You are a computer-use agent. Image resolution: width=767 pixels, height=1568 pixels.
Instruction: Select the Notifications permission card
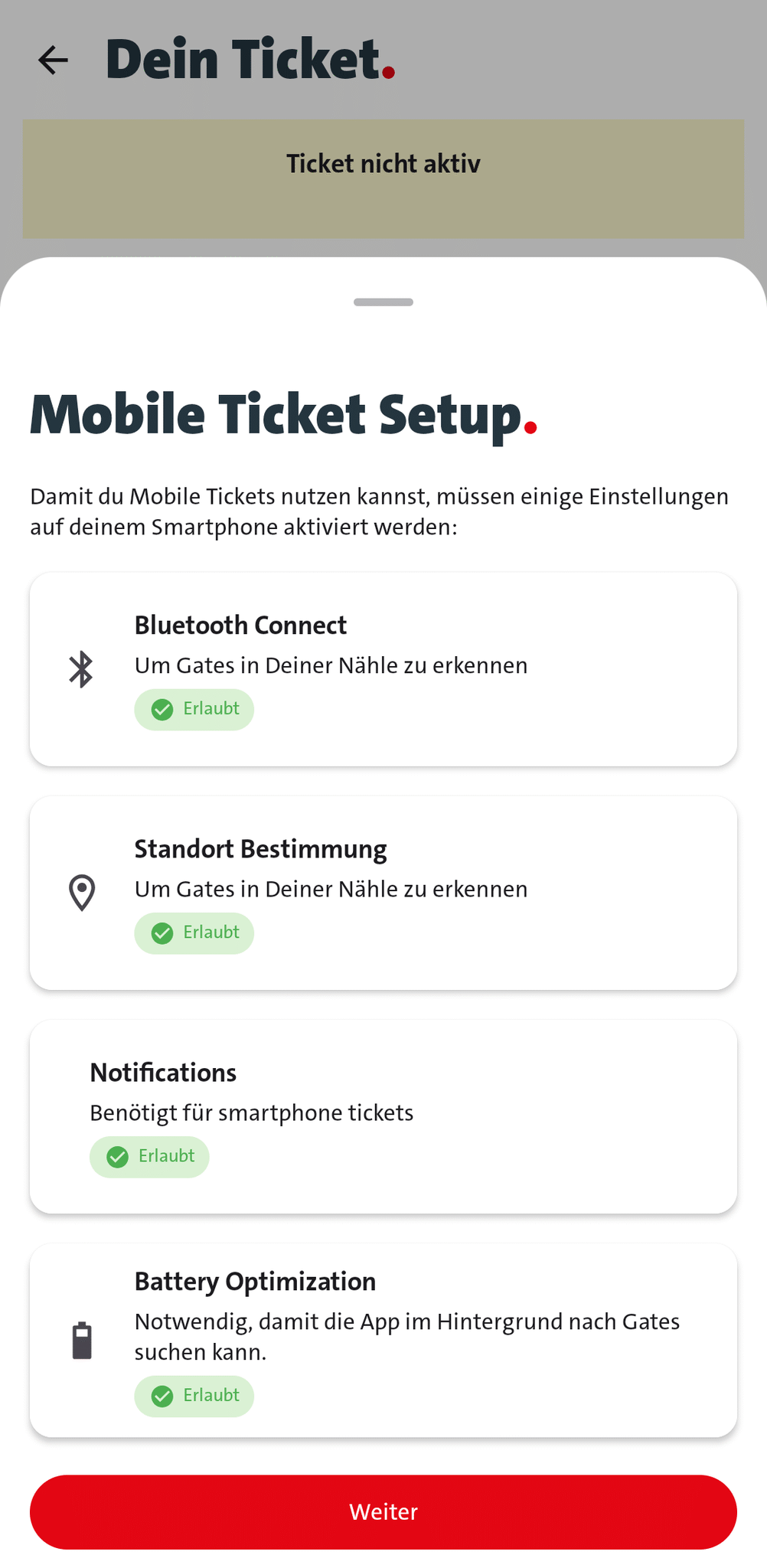[x=383, y=1116]
